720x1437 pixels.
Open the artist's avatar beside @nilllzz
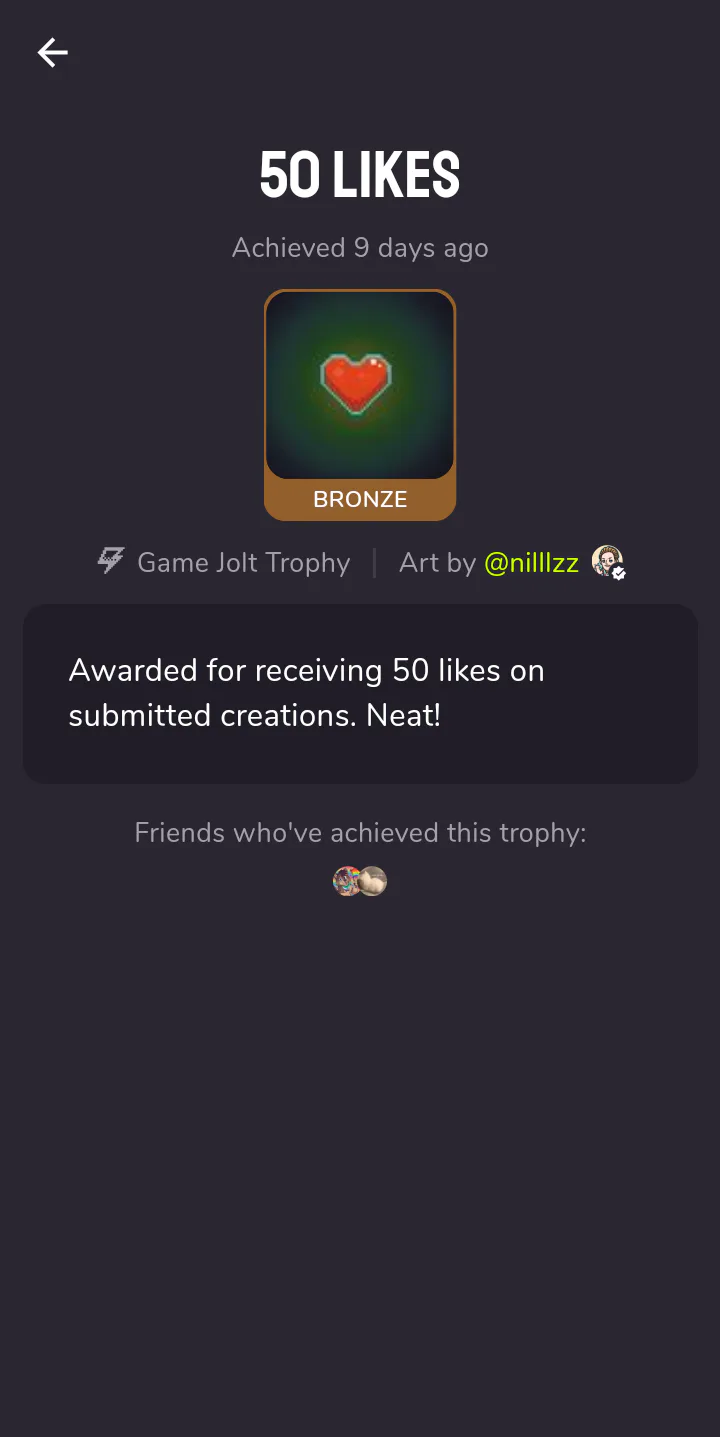(x=607, y=562)
